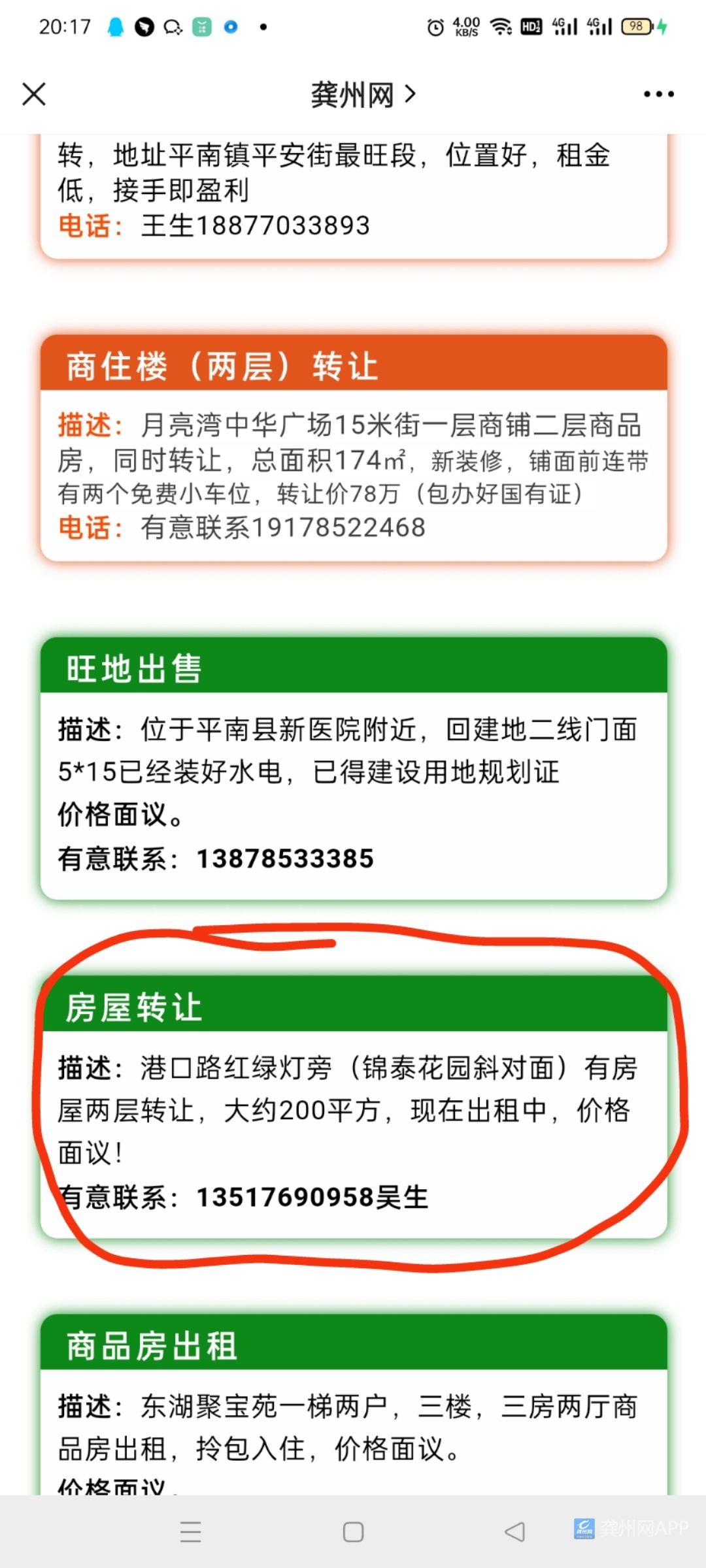
Task: Close the 龚州网 web page
Action: [34, 94]
